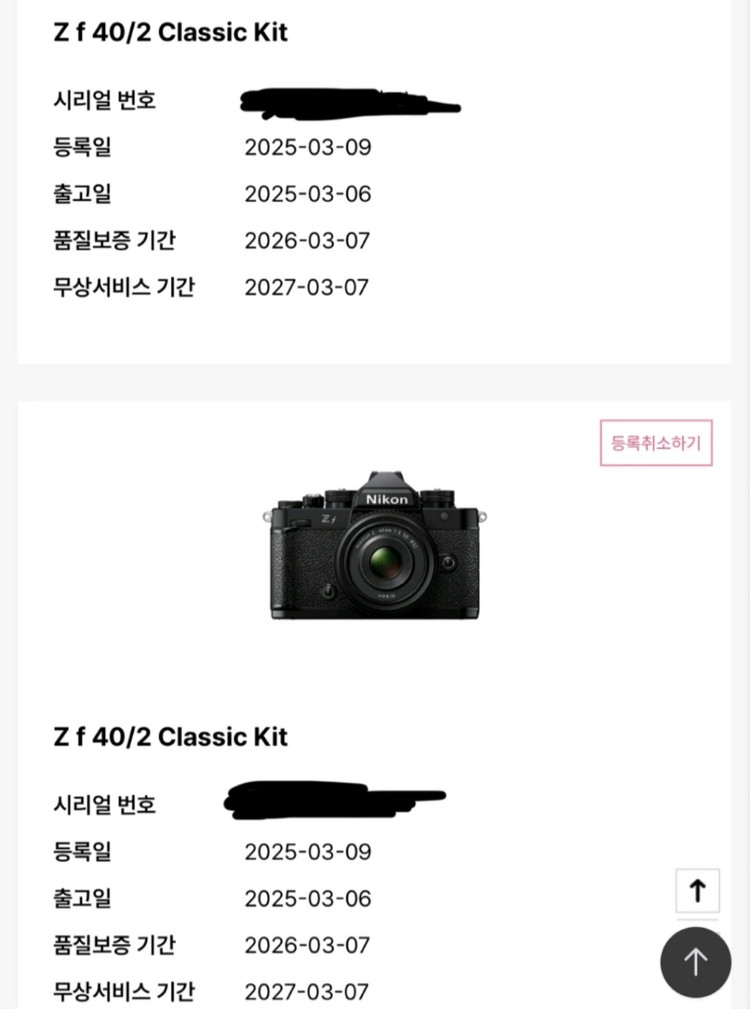Open the bottom Z f 40/2 Classic Kit title

point(170,736)
